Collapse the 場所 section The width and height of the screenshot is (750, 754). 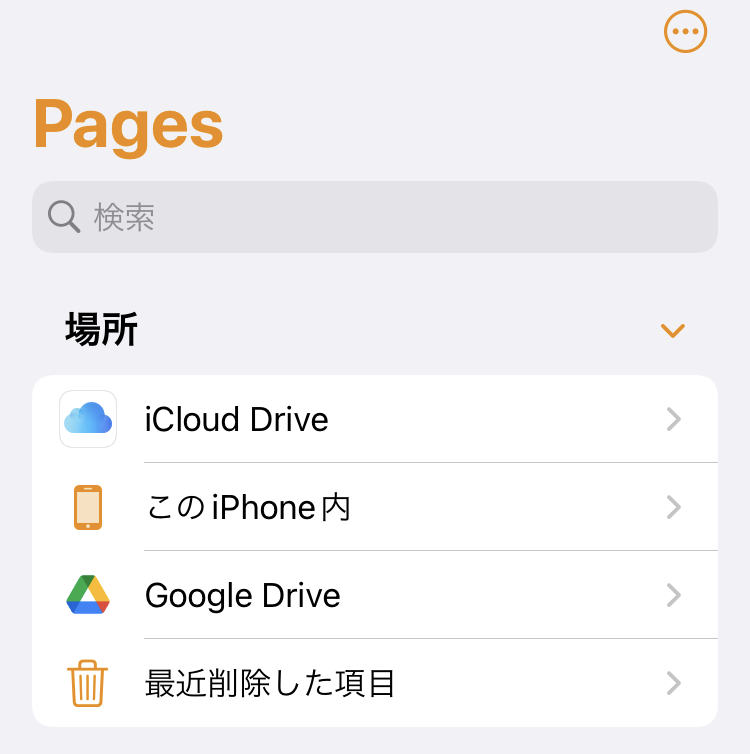point(672,330)
